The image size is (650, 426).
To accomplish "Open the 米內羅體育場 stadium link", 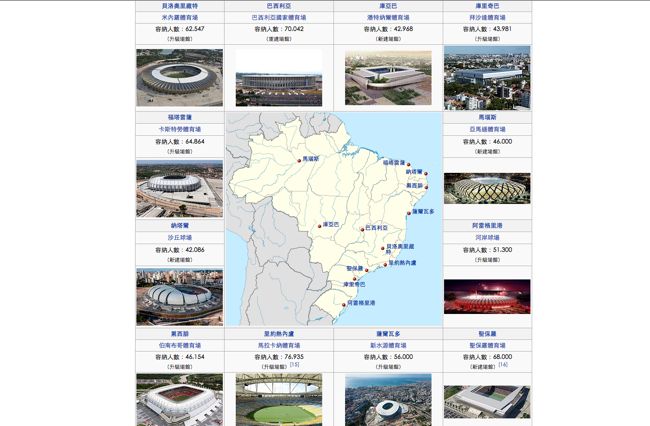I will [x=180, y=18].
